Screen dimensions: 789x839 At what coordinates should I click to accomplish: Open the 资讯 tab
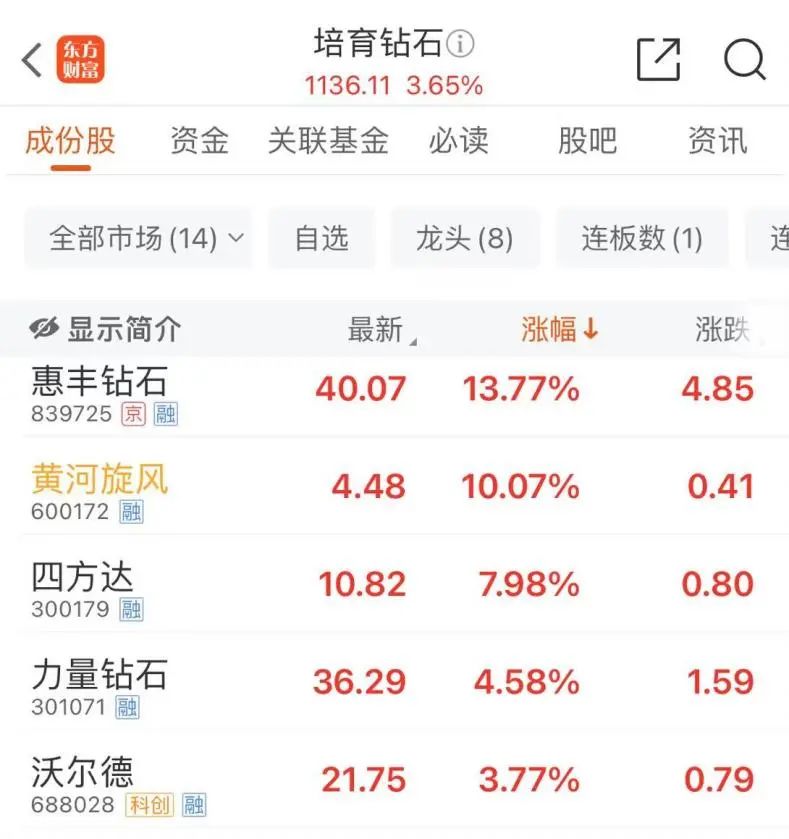(x=717, y=141)
